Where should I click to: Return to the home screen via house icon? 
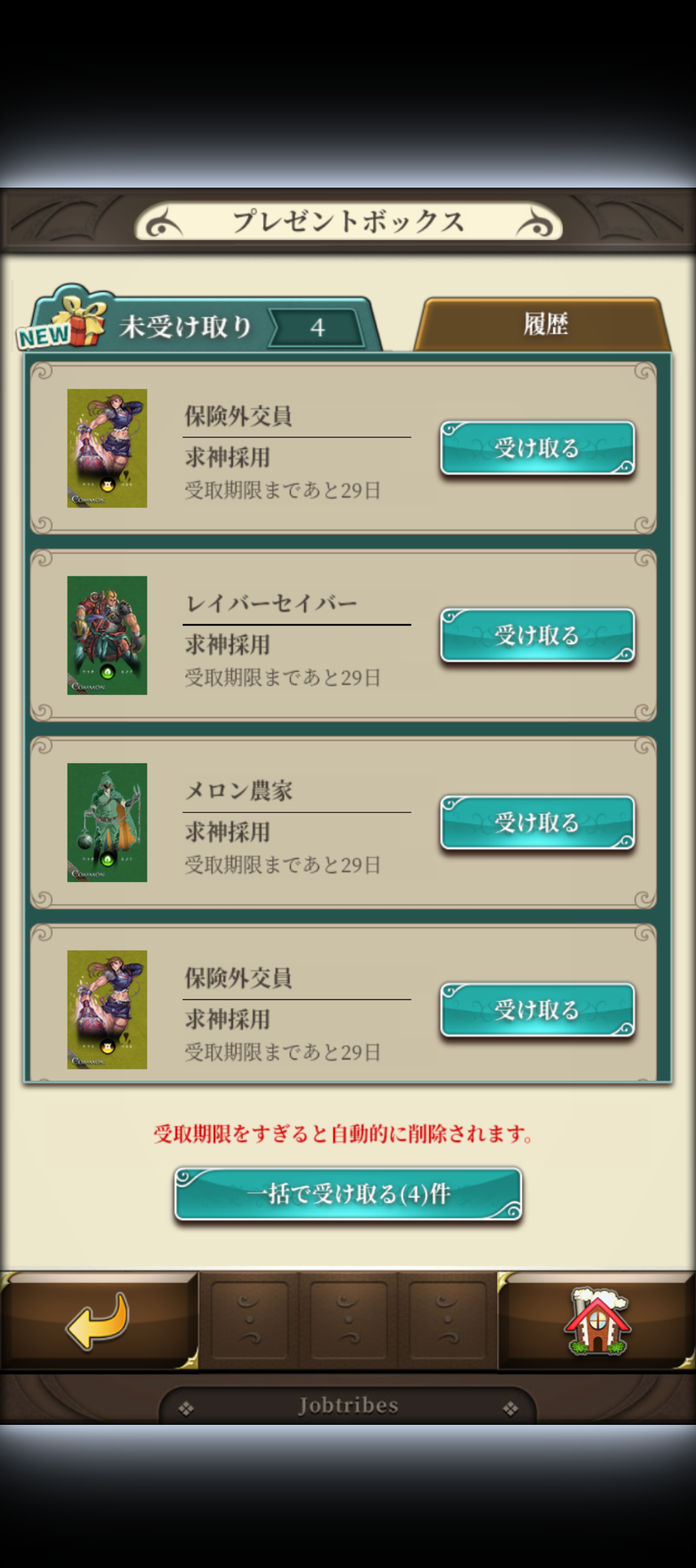pos(597,1322)
